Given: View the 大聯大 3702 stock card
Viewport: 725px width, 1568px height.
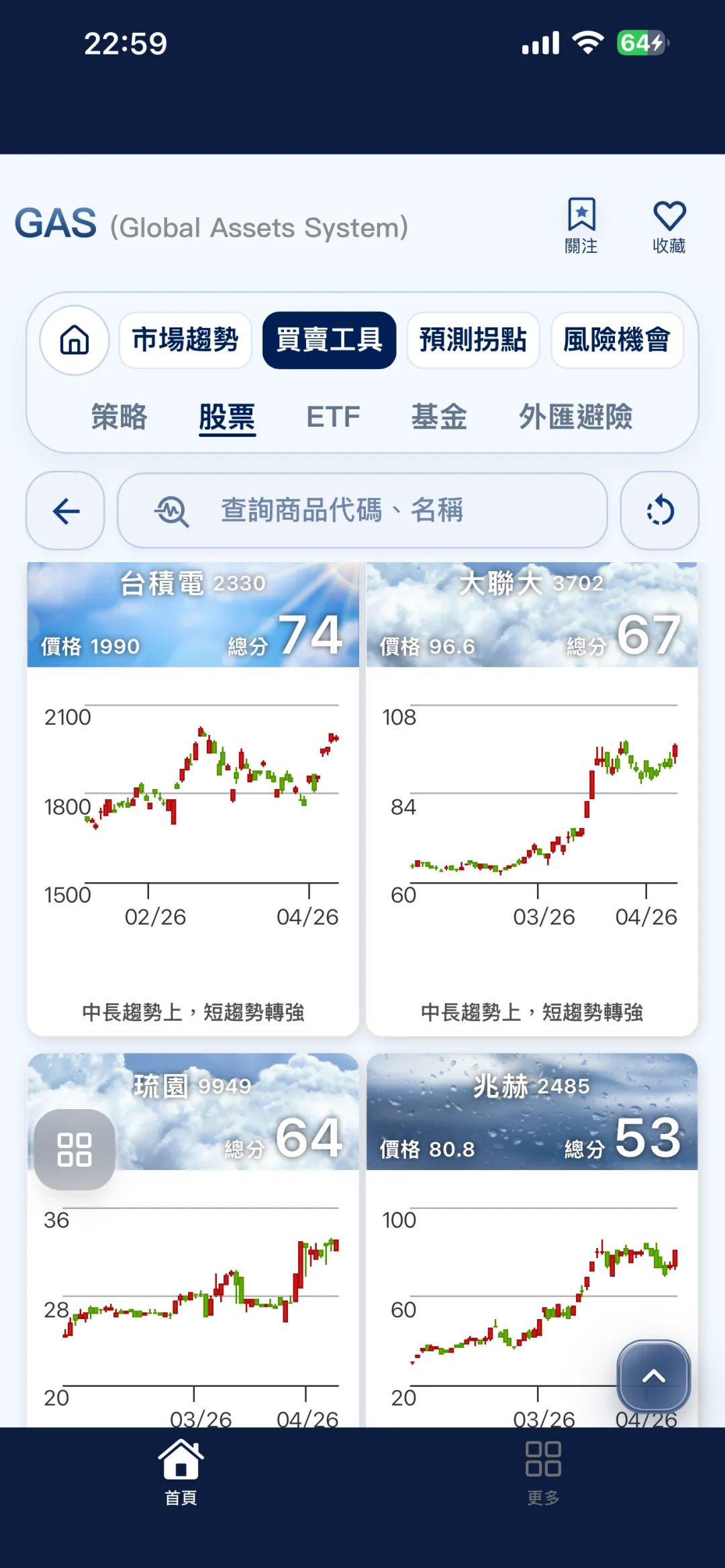Looking at the screenshot, I should click(x=532, y=798).
